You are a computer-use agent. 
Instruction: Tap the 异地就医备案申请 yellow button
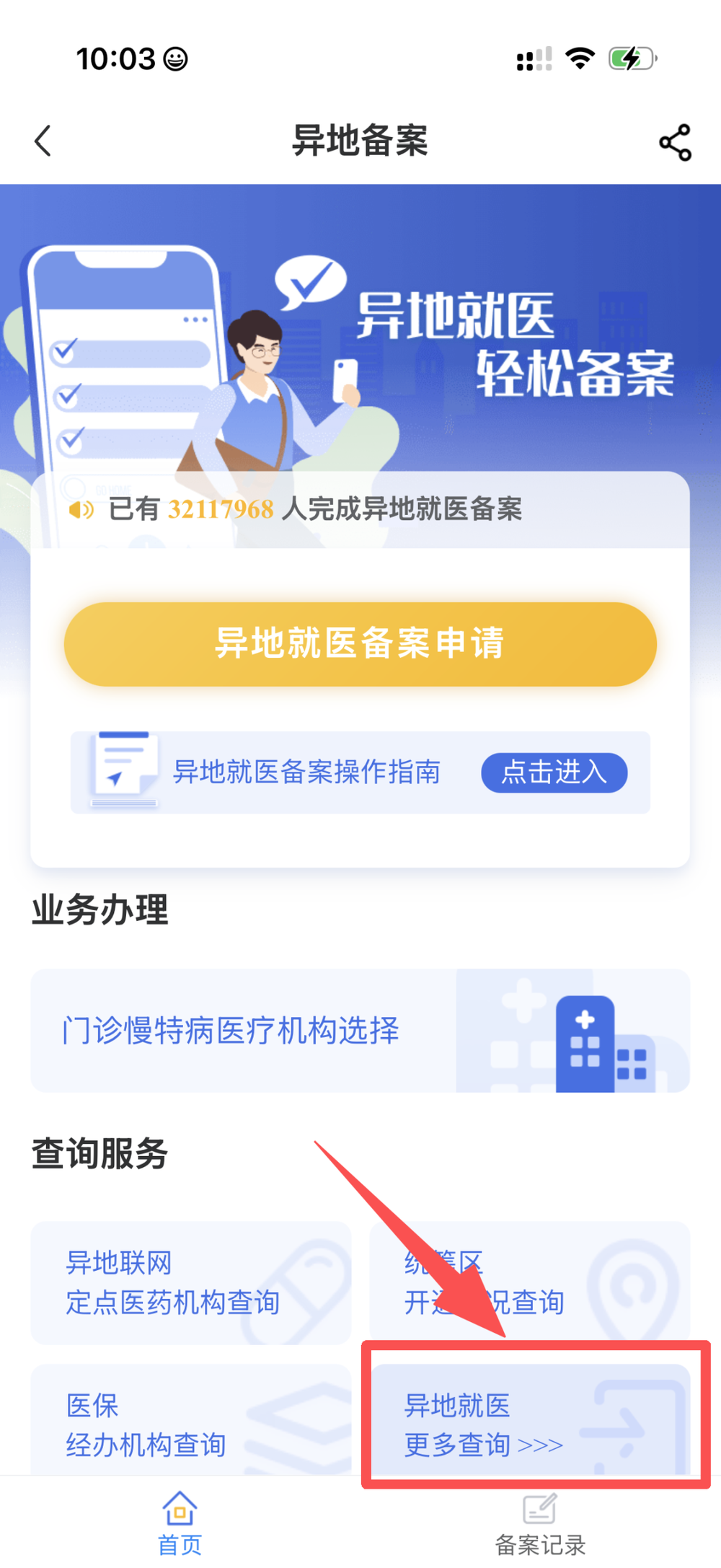click(360, 644)
